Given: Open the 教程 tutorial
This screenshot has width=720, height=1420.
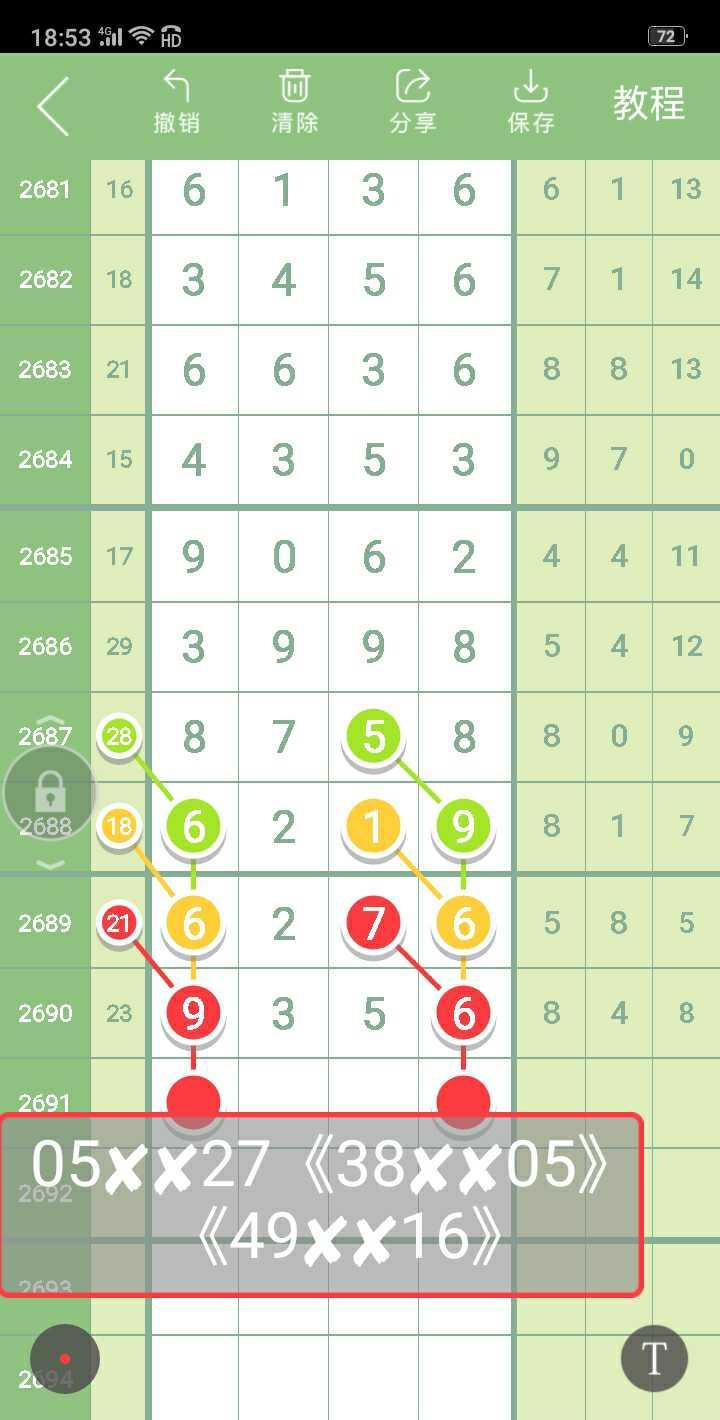Looking at the screenshot, I should 649,104.
